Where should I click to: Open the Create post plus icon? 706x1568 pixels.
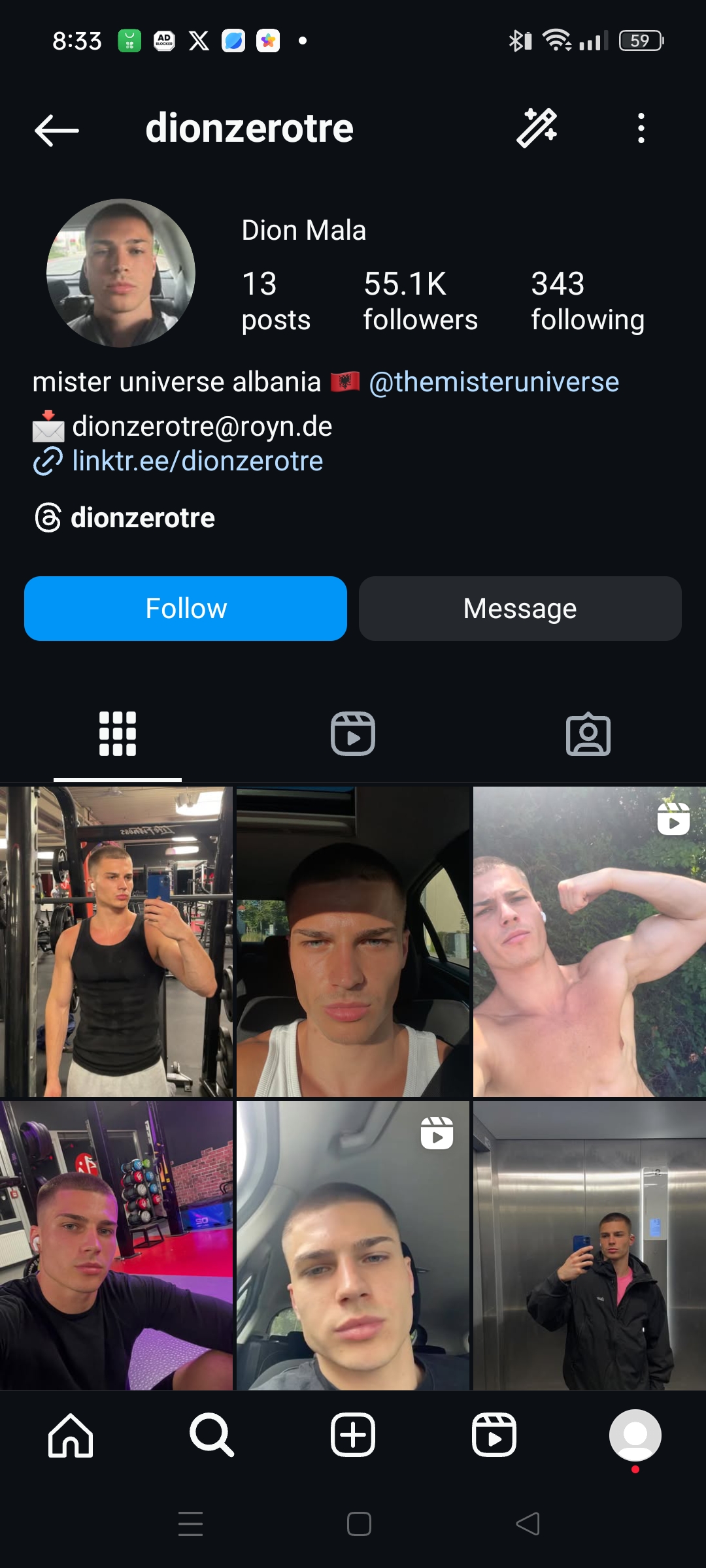click(352, 1435)
